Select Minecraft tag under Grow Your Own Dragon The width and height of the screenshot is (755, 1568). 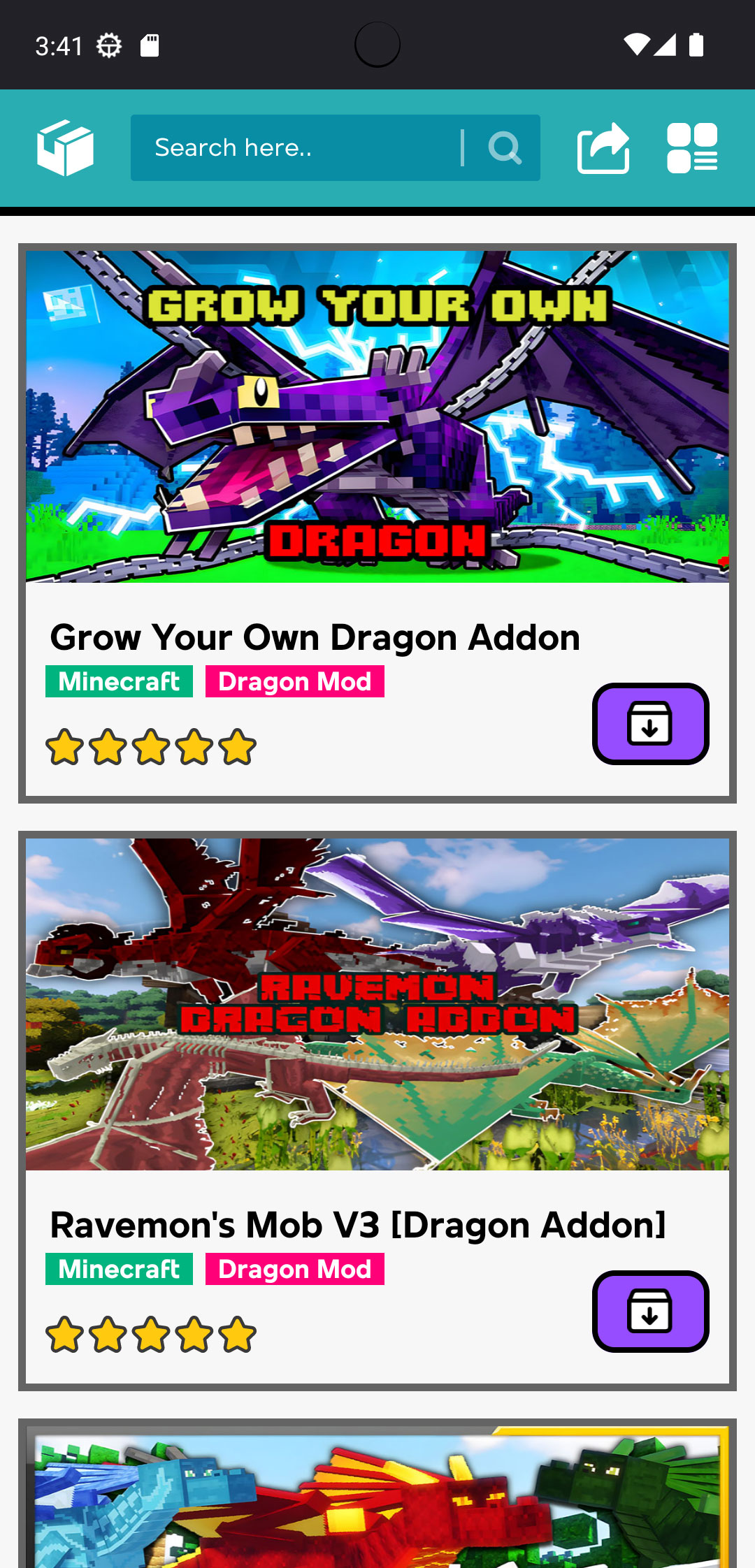pos(119,681)
